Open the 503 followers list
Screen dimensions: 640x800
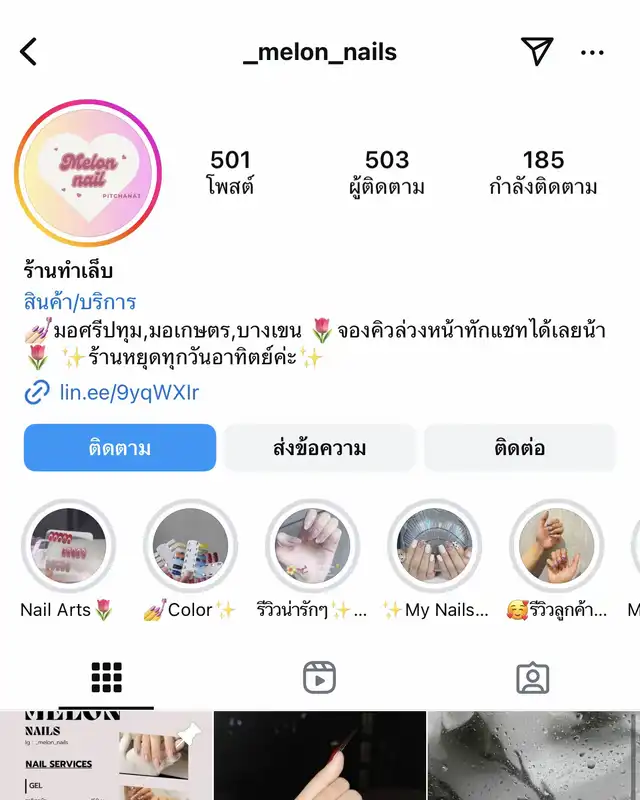tap(386, 173)
